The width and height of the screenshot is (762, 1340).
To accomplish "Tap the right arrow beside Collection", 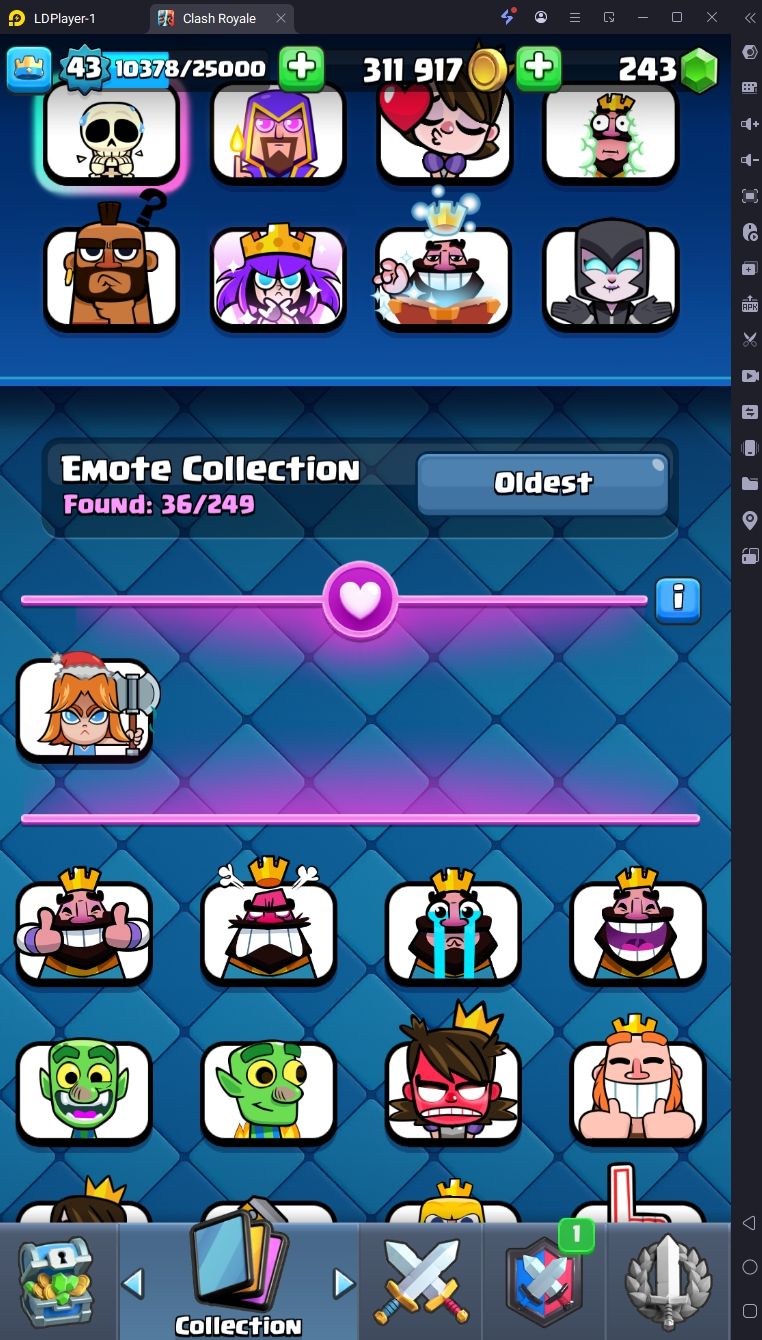I will click(x=344, y=1282).
